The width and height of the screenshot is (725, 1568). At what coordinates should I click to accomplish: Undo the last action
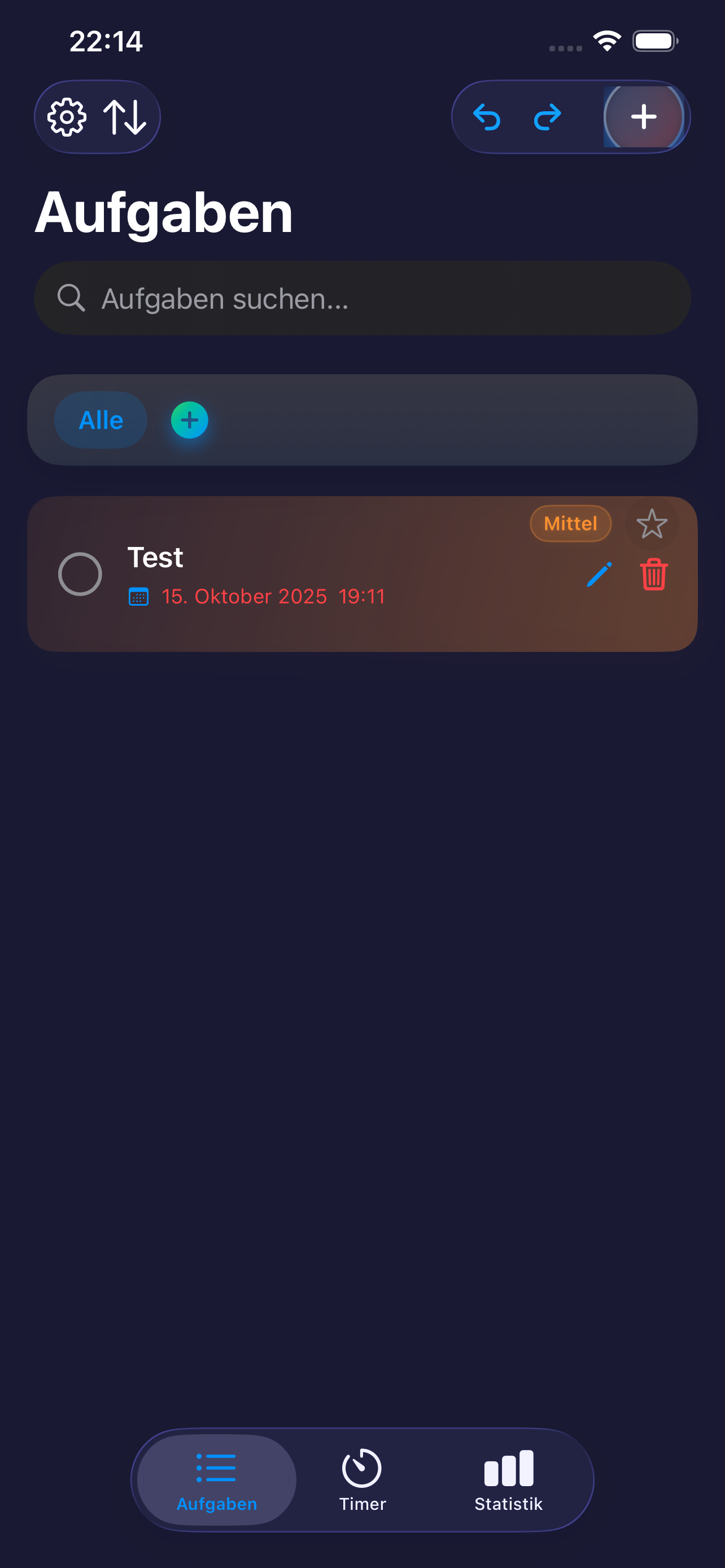click(487, 117)
